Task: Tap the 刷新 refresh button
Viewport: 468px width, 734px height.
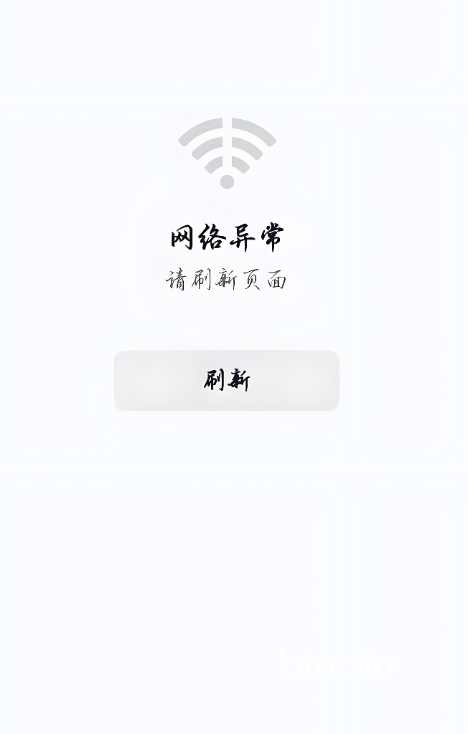Action: click(227, 381)
